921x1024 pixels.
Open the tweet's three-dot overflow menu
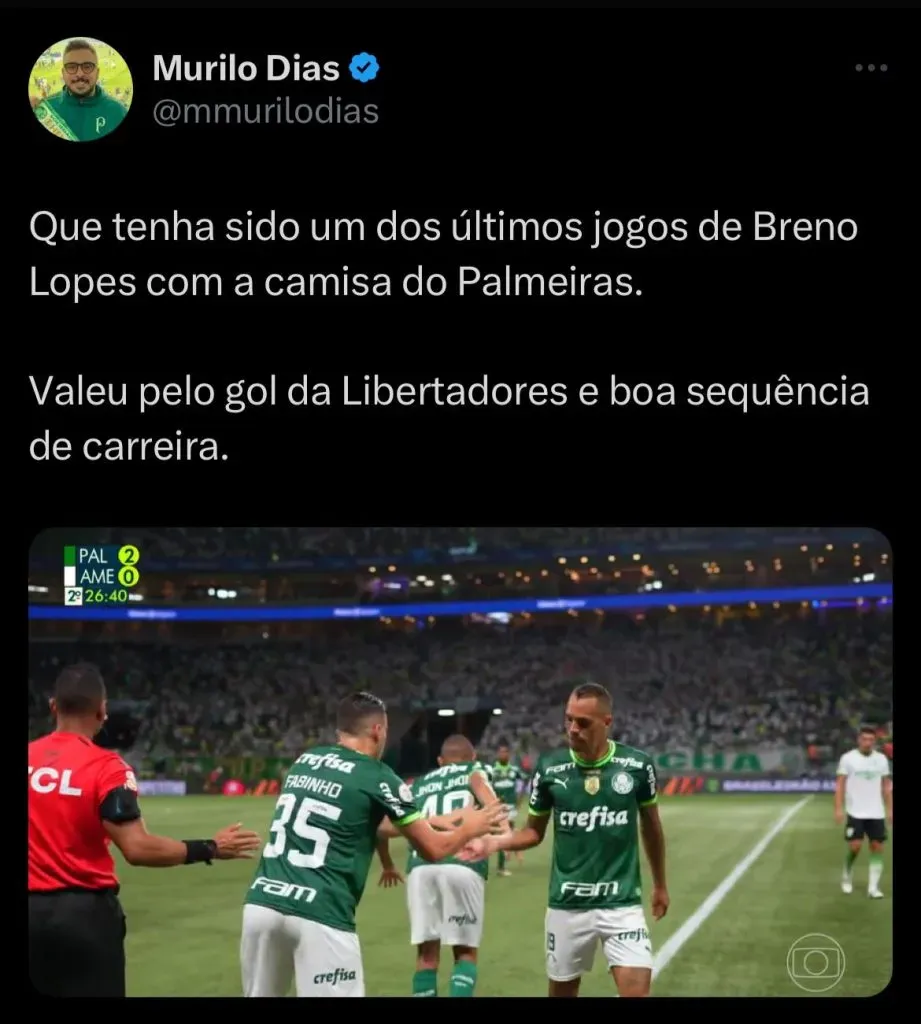[x=871, y=68]
